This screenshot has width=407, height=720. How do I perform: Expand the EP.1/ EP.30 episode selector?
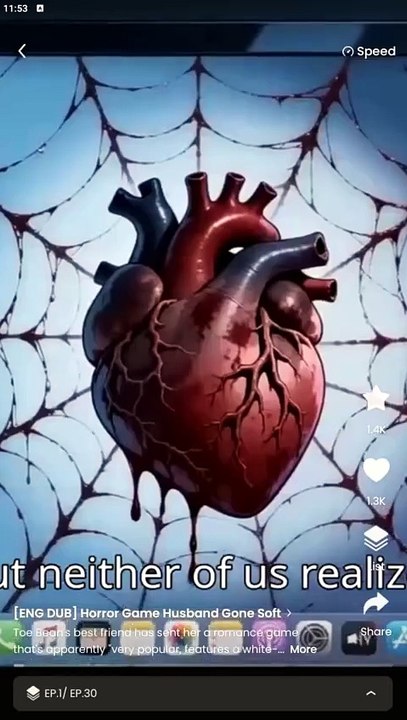pyautogui.click(x=203, y=693)
